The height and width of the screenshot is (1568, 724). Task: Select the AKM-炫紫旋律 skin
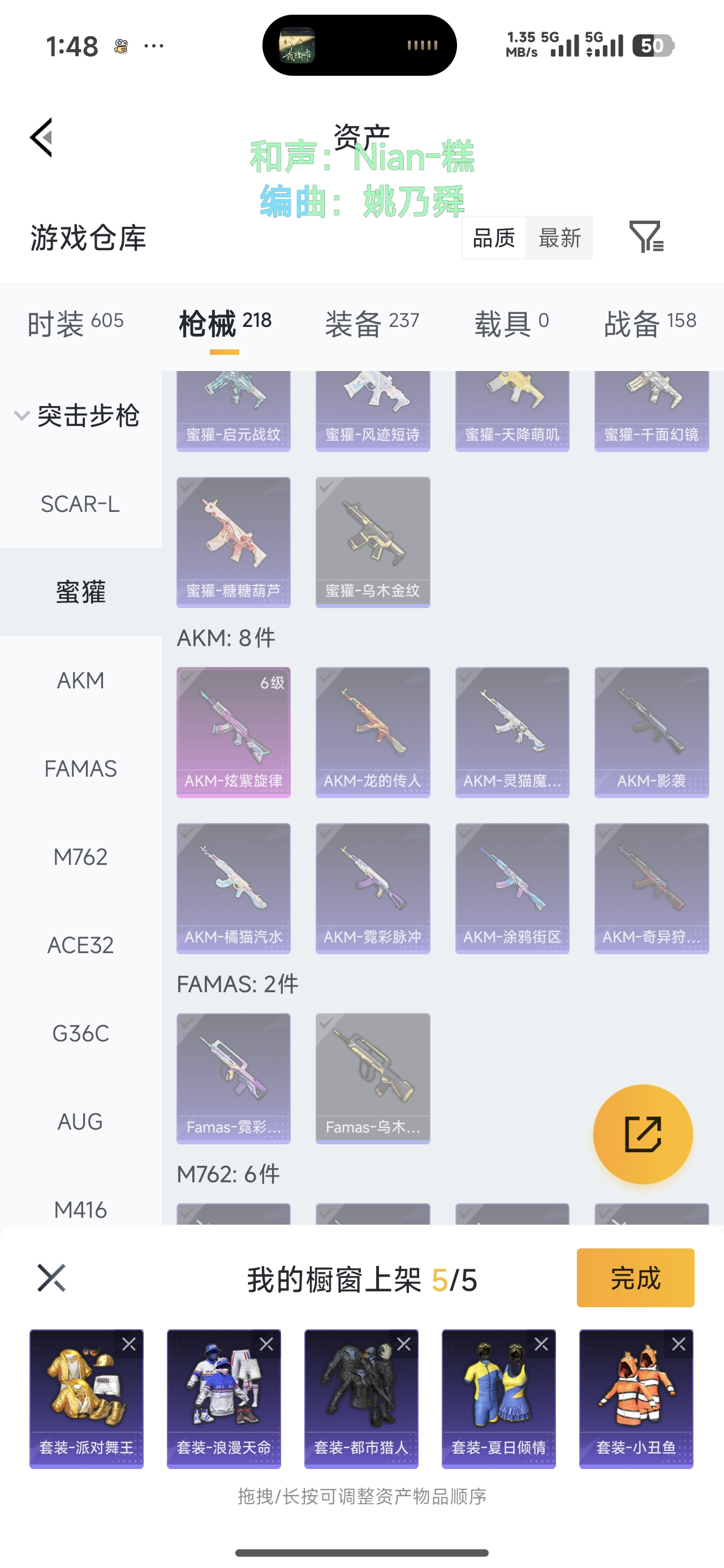[233, 731]
